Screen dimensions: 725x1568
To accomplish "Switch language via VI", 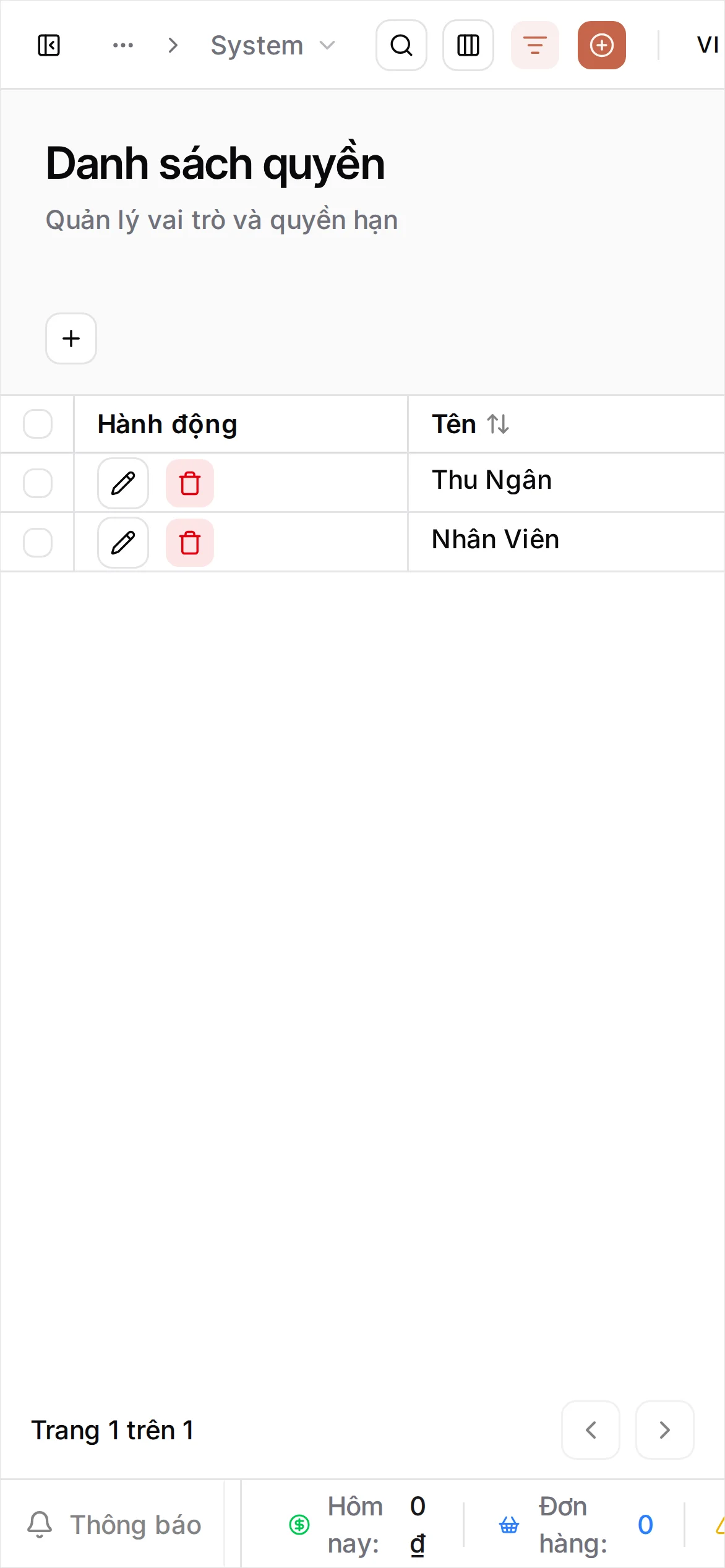I will click(708, 45).
